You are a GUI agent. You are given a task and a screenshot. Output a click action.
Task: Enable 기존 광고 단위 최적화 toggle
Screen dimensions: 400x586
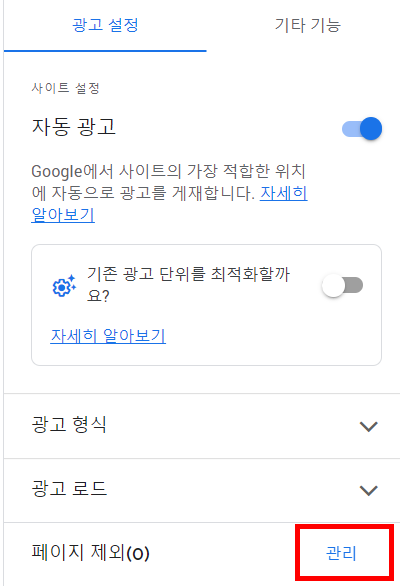coord(342,286)
